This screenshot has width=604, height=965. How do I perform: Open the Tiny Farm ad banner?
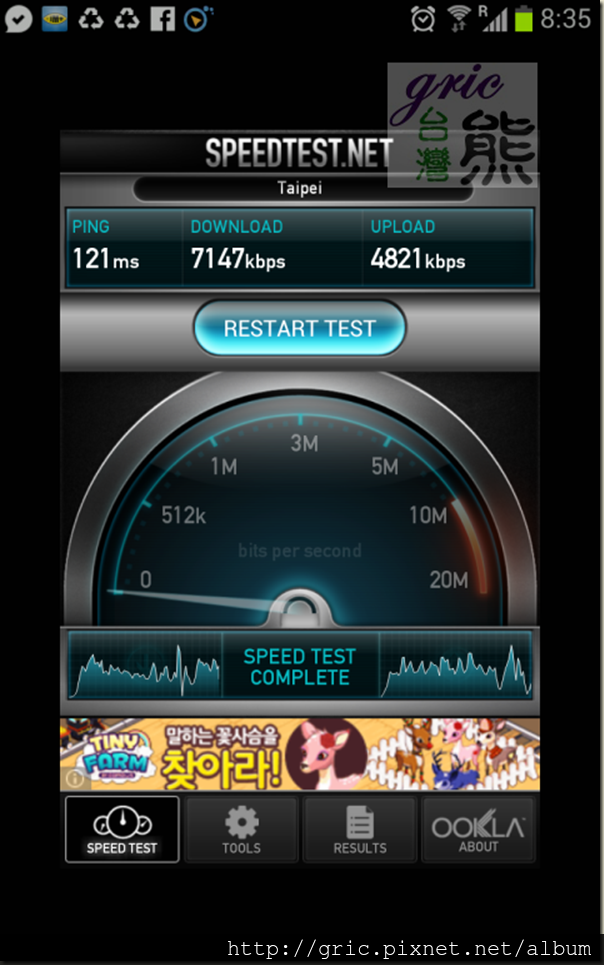tap(300, 754)
